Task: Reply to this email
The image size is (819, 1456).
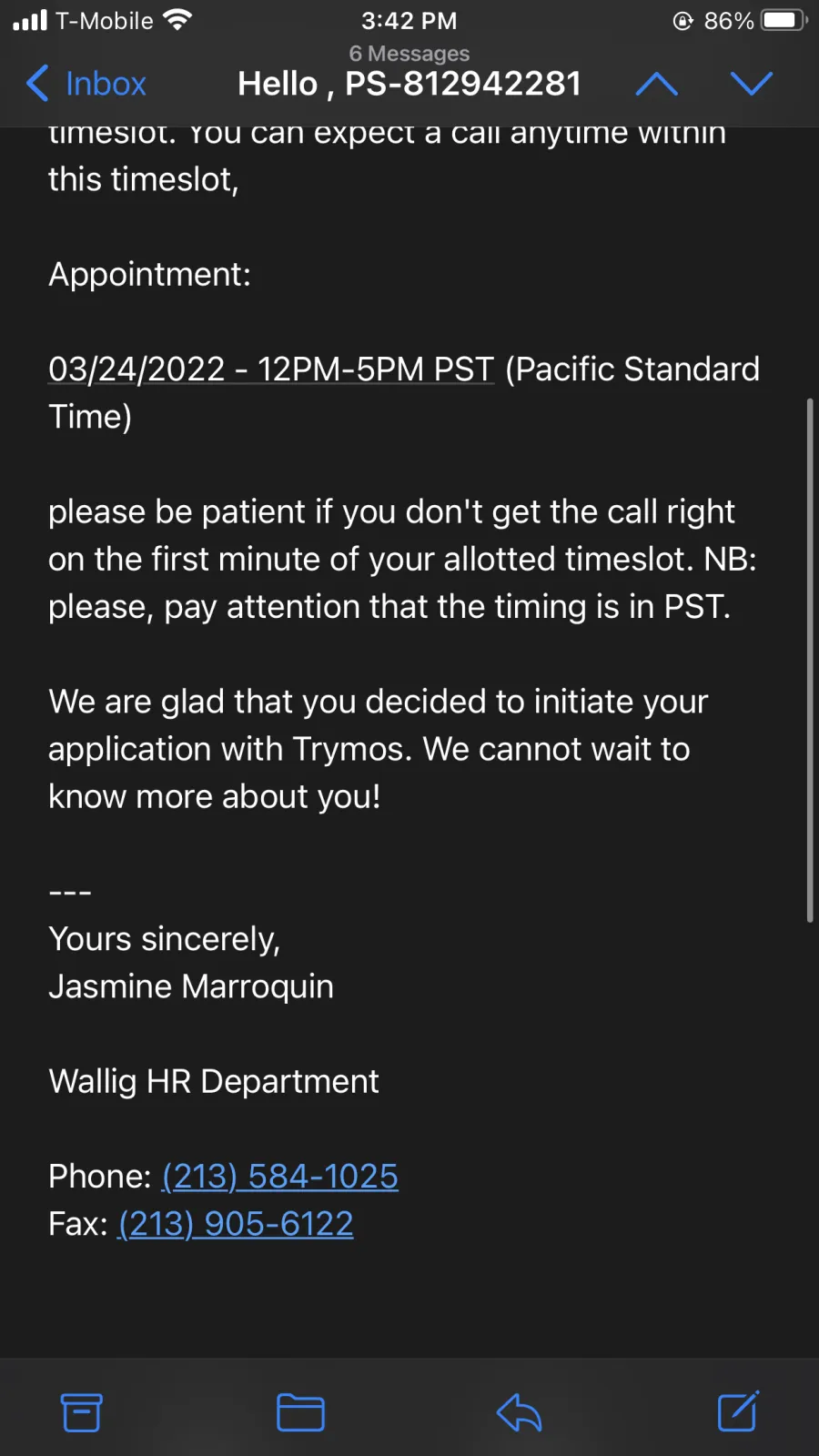Action: click(519, 1412)
